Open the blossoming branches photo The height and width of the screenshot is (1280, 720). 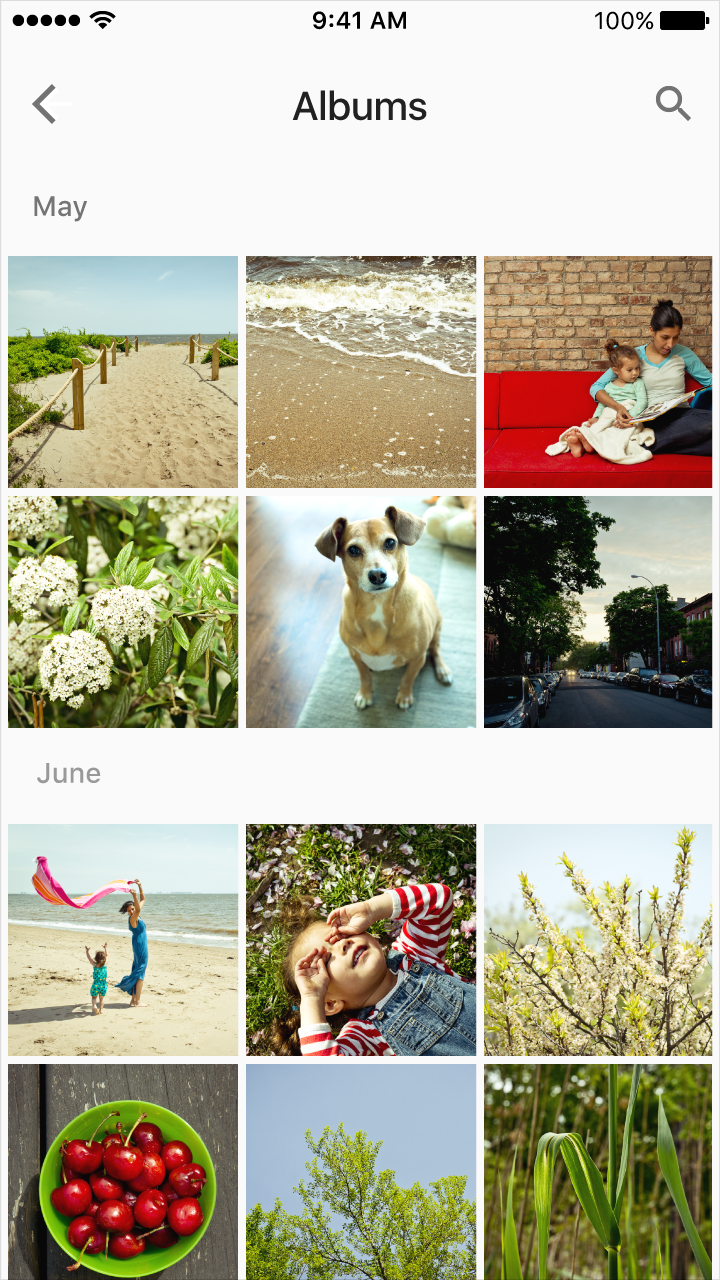(x=598, y=940)
